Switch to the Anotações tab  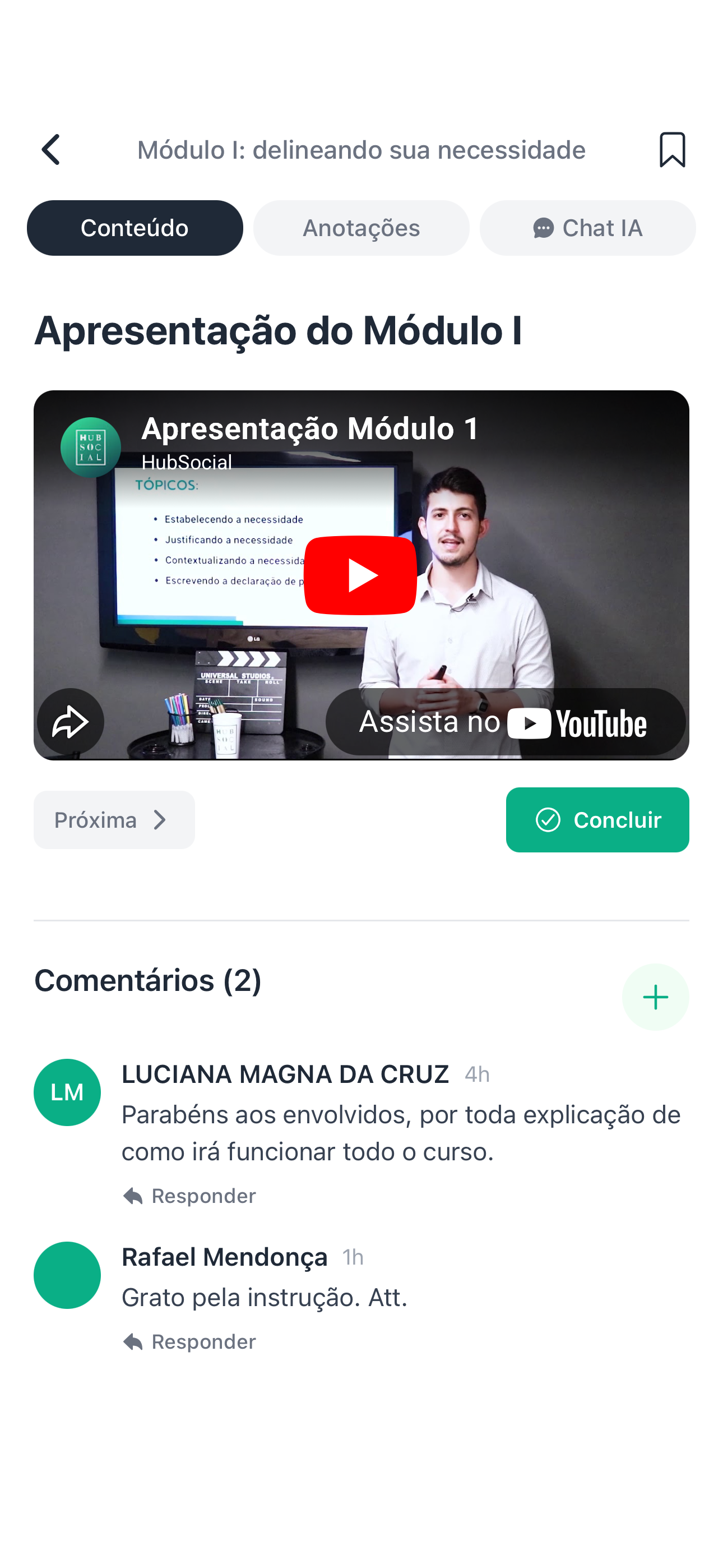click(x=361, y=228)
